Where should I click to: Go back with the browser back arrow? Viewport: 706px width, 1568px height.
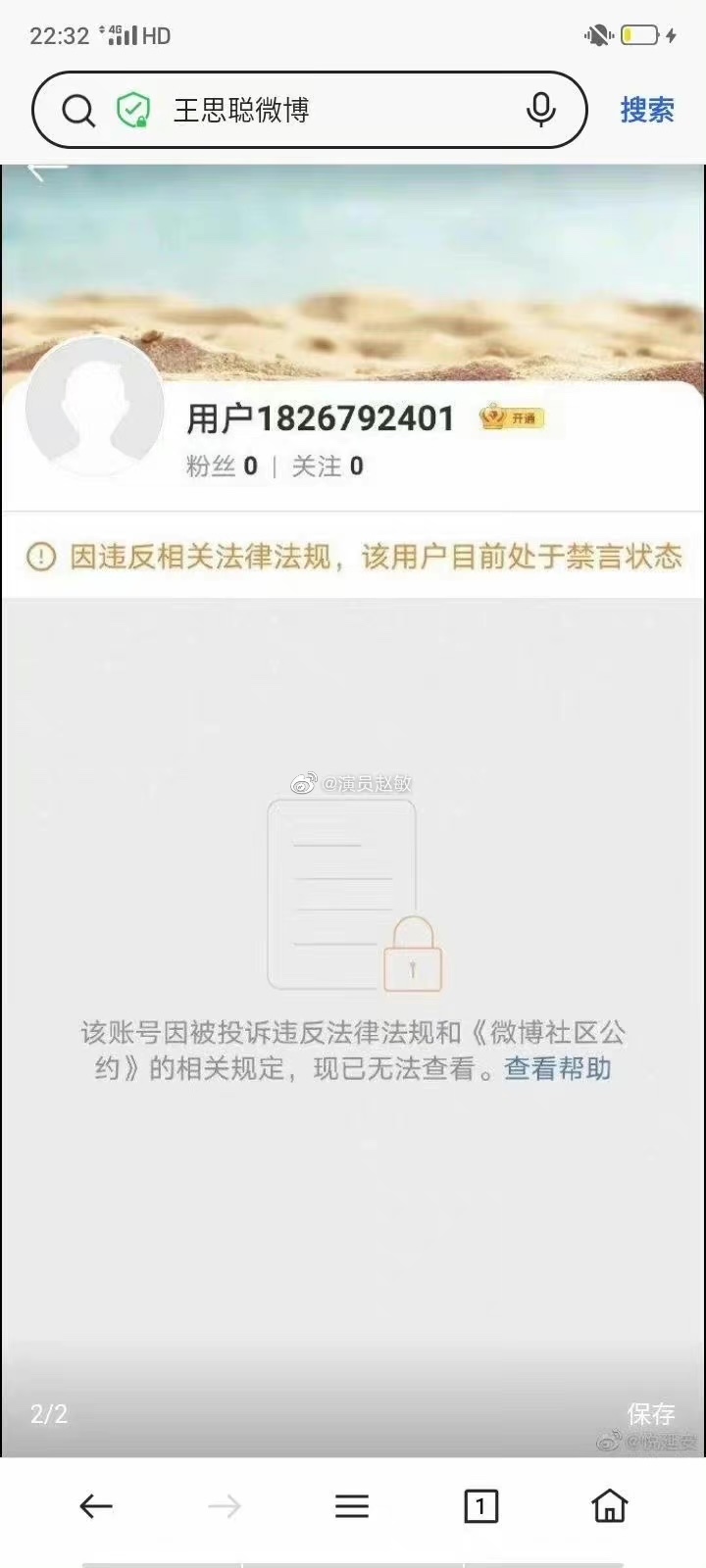96,1505
